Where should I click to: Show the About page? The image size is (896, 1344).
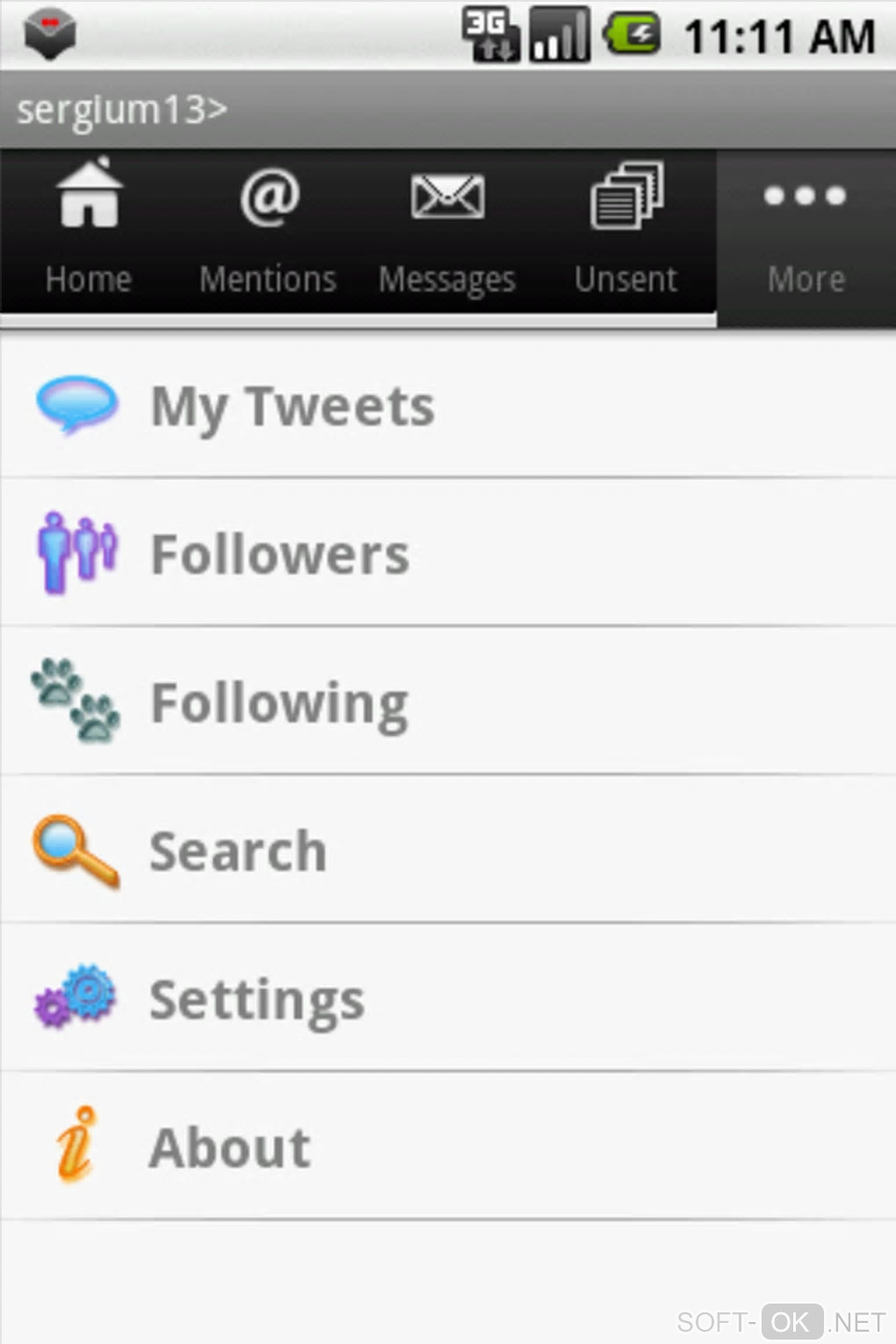click(x=448, y=1146)
